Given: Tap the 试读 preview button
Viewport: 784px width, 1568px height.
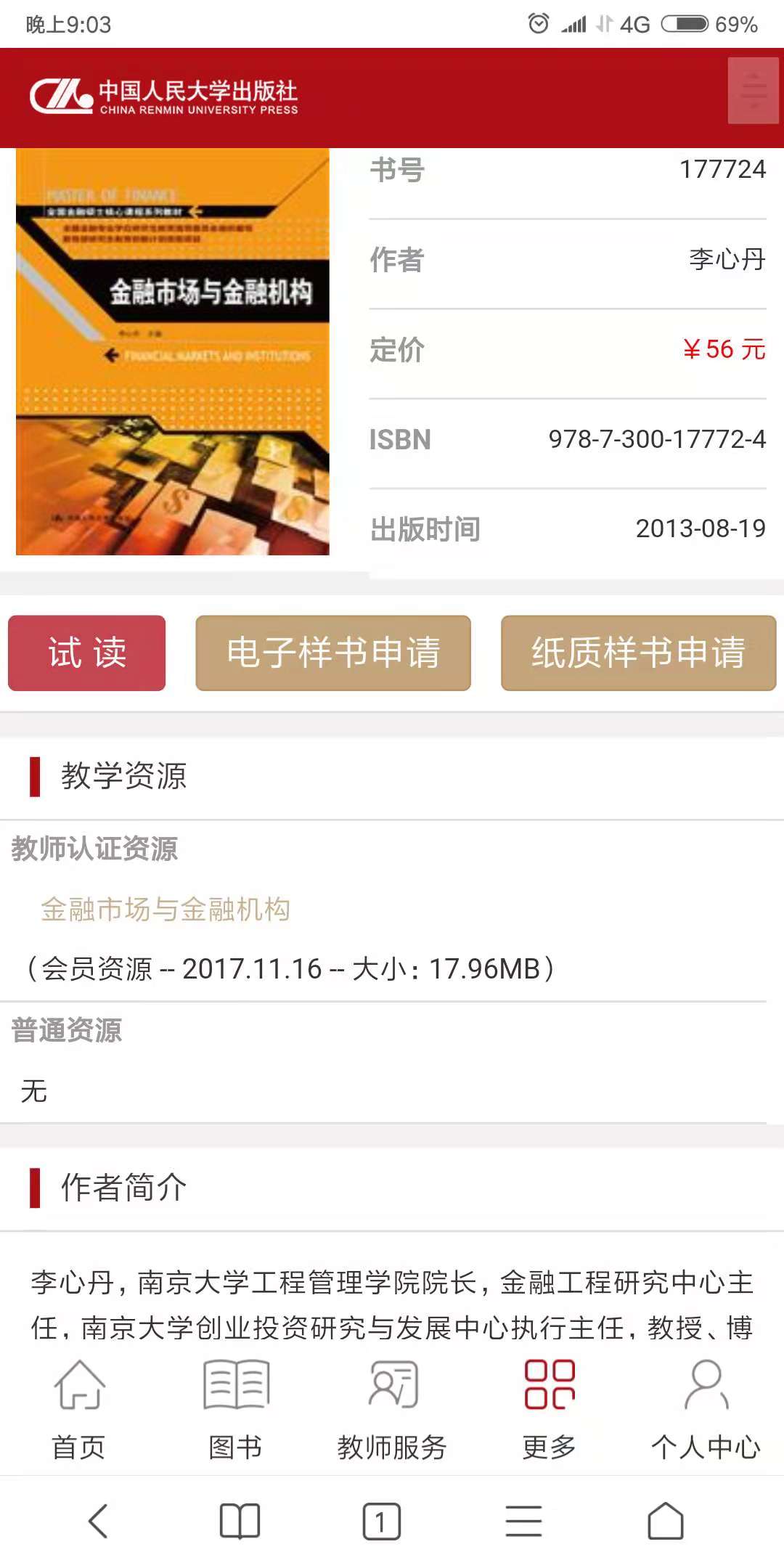Looking at the screenshot, I should coord(87,653).
